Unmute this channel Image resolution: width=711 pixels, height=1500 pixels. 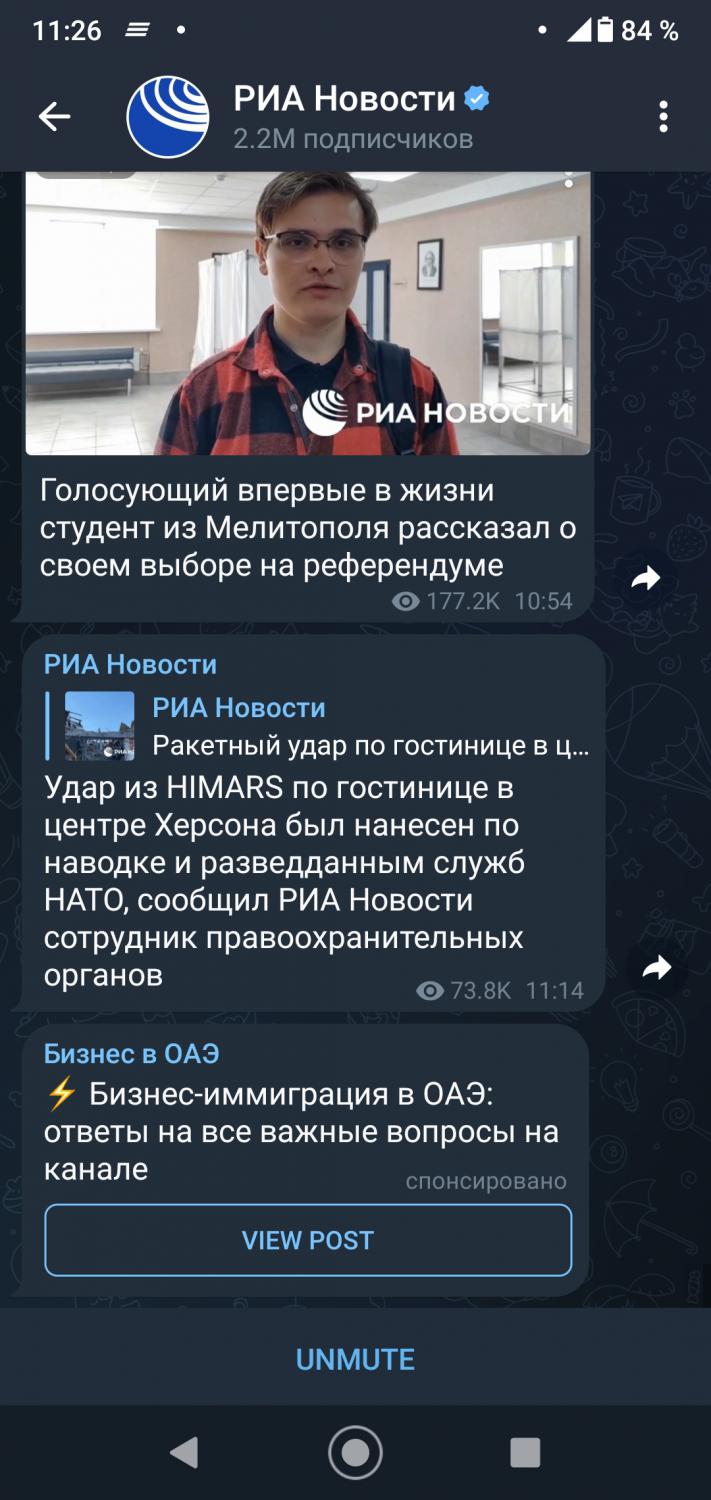point(355,1359)
